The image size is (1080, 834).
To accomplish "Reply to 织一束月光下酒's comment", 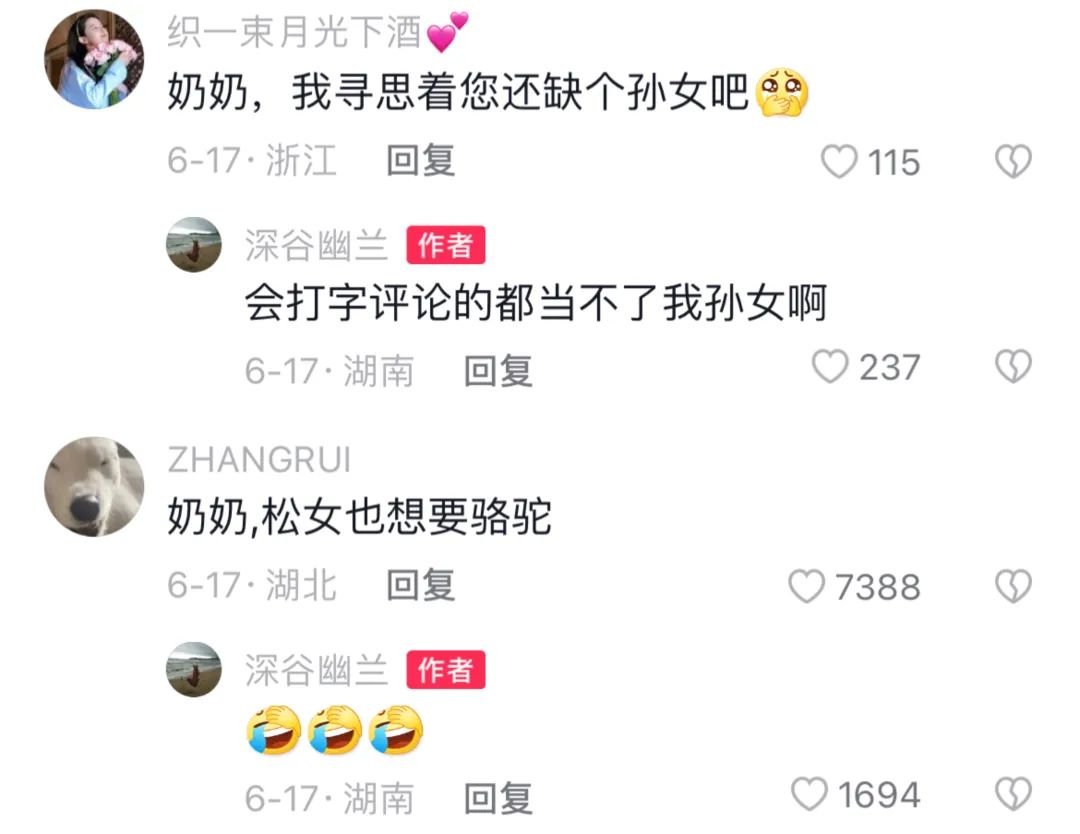I will coord(420,160).
